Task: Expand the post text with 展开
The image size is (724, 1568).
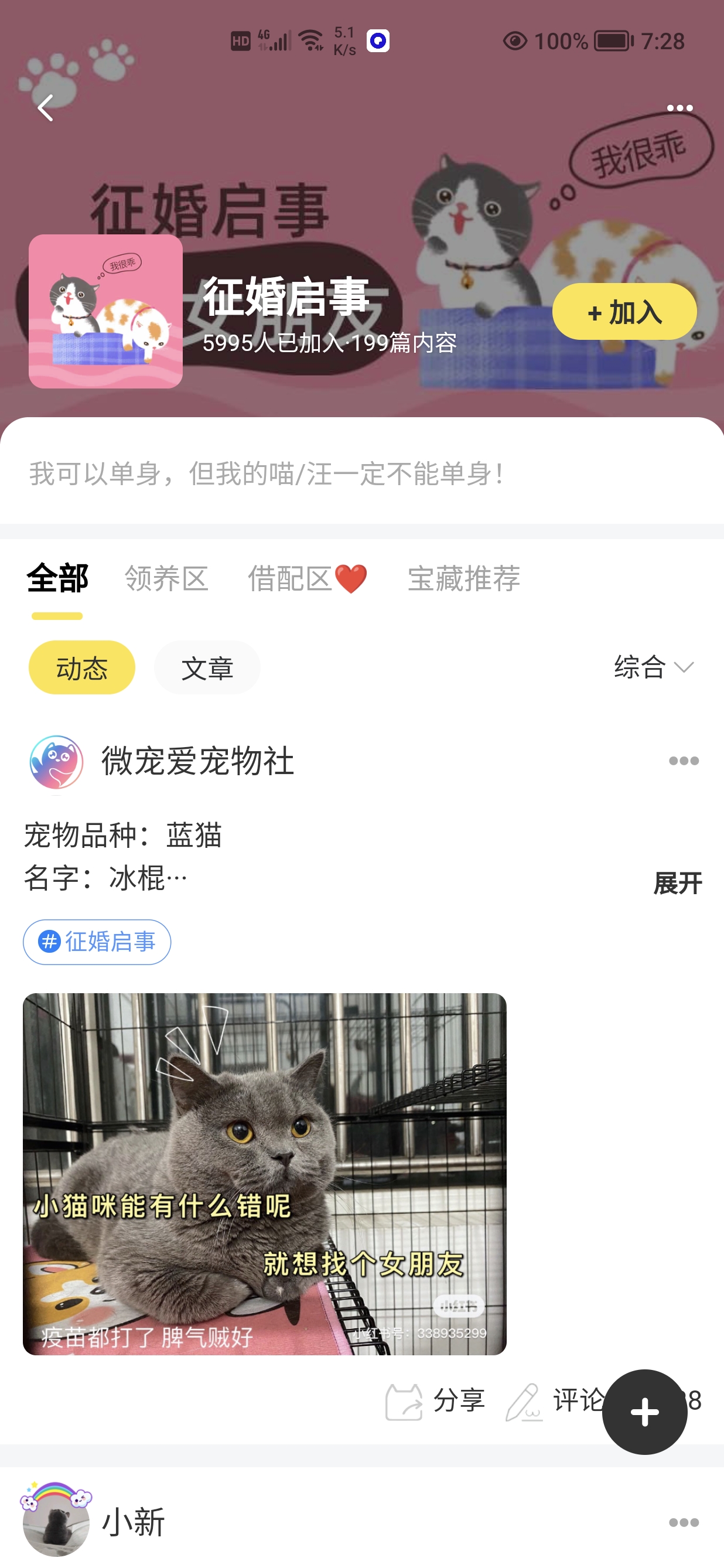Action: 677,882
